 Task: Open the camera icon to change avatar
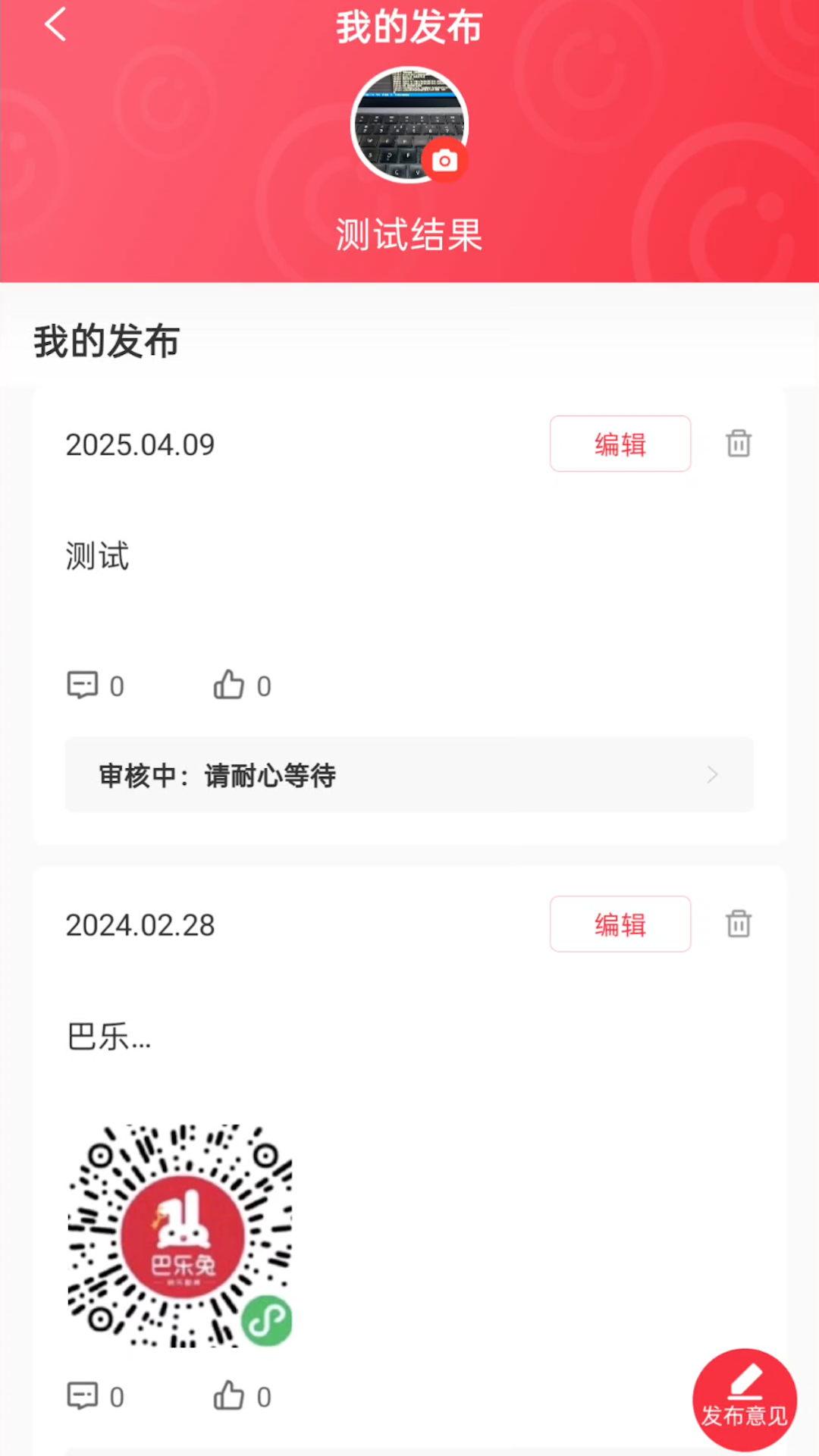coord(444,159)
